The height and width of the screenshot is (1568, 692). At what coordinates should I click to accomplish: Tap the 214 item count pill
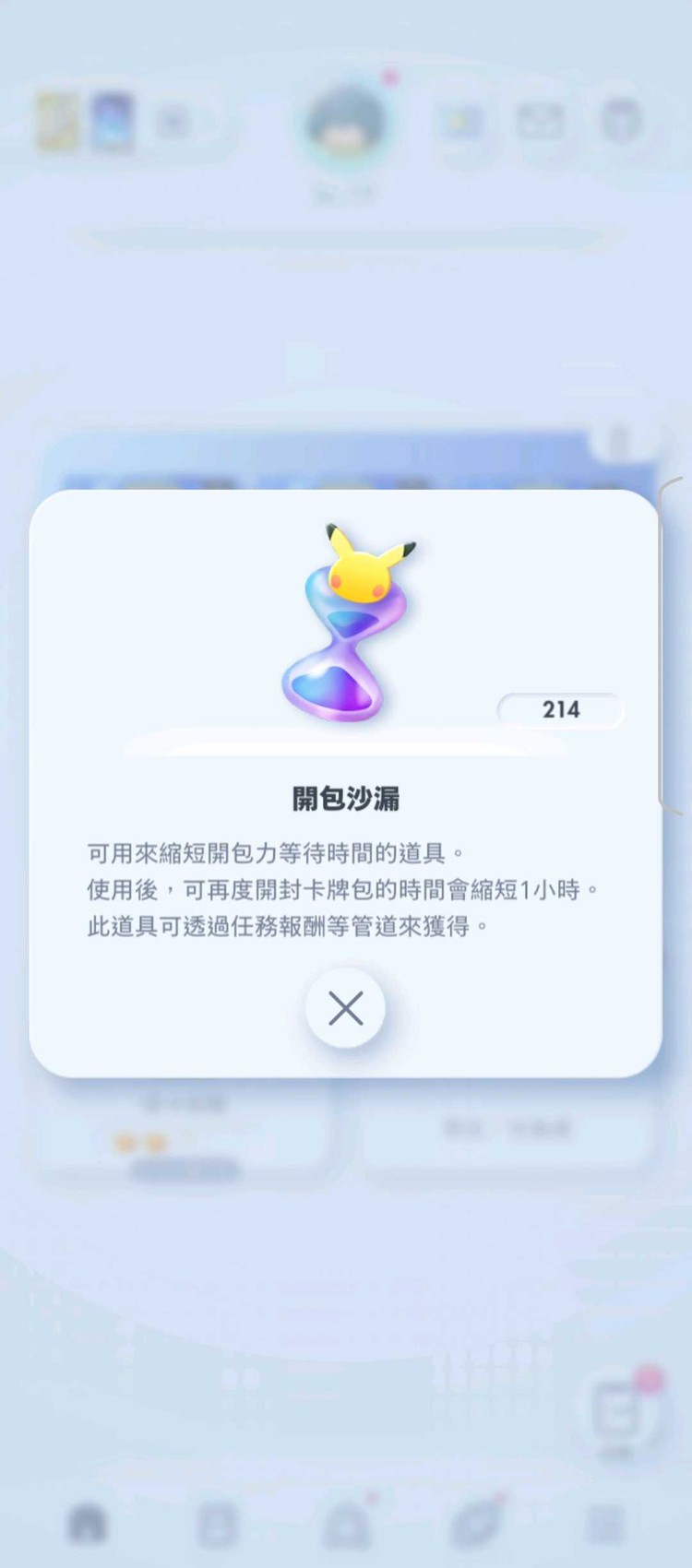(x=561, y=709)
